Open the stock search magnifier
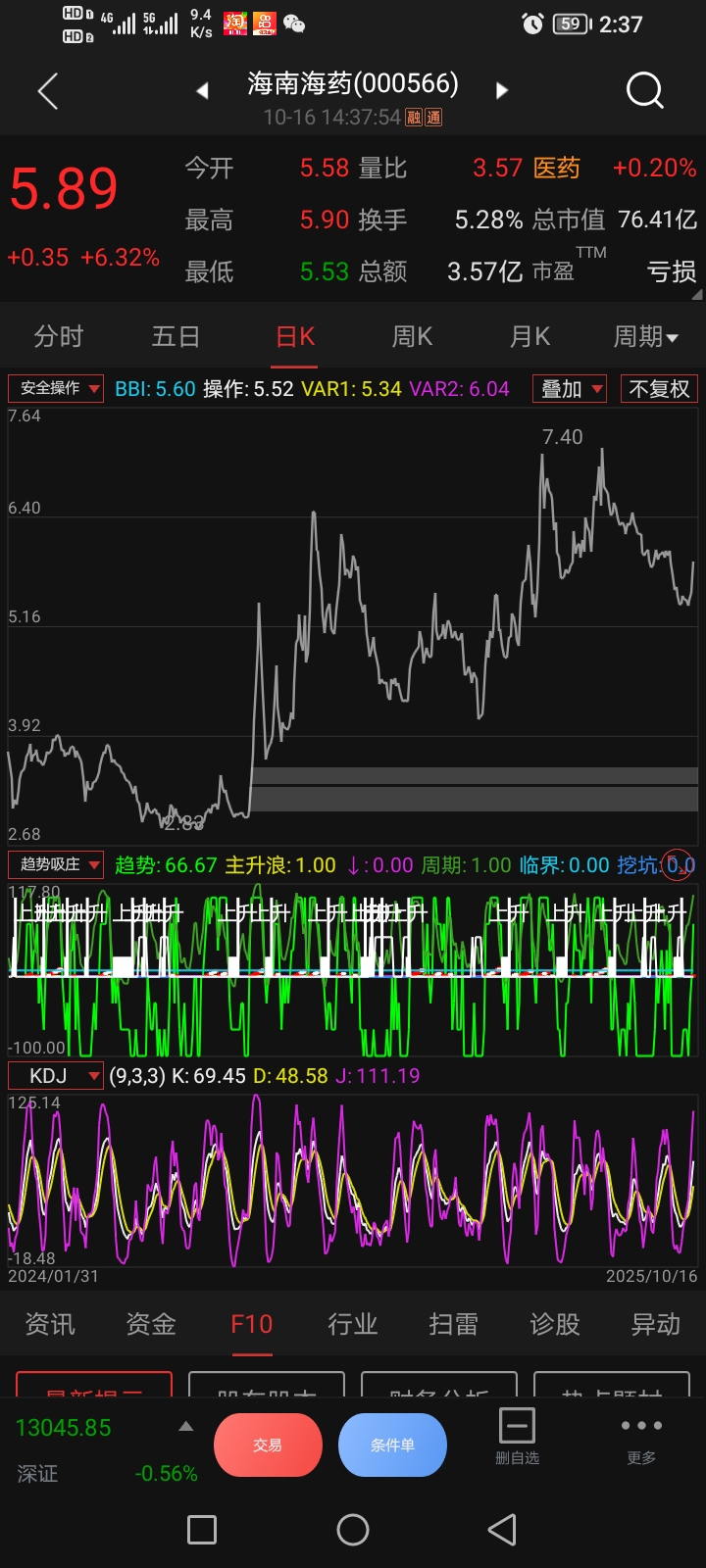The height and width of the screenshot is (1568, 706). (644, 91)
